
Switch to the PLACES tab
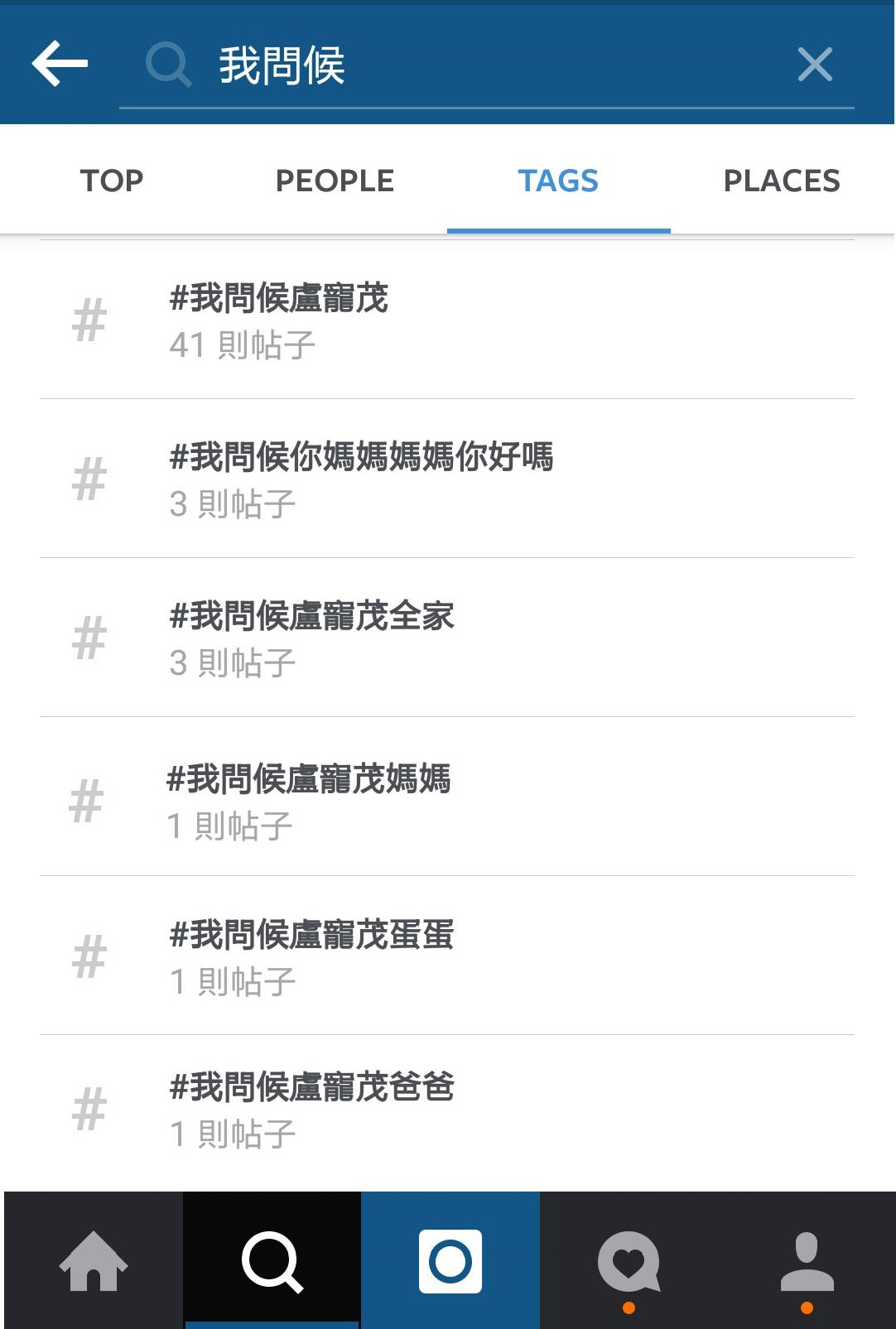(x=781, y=180)
